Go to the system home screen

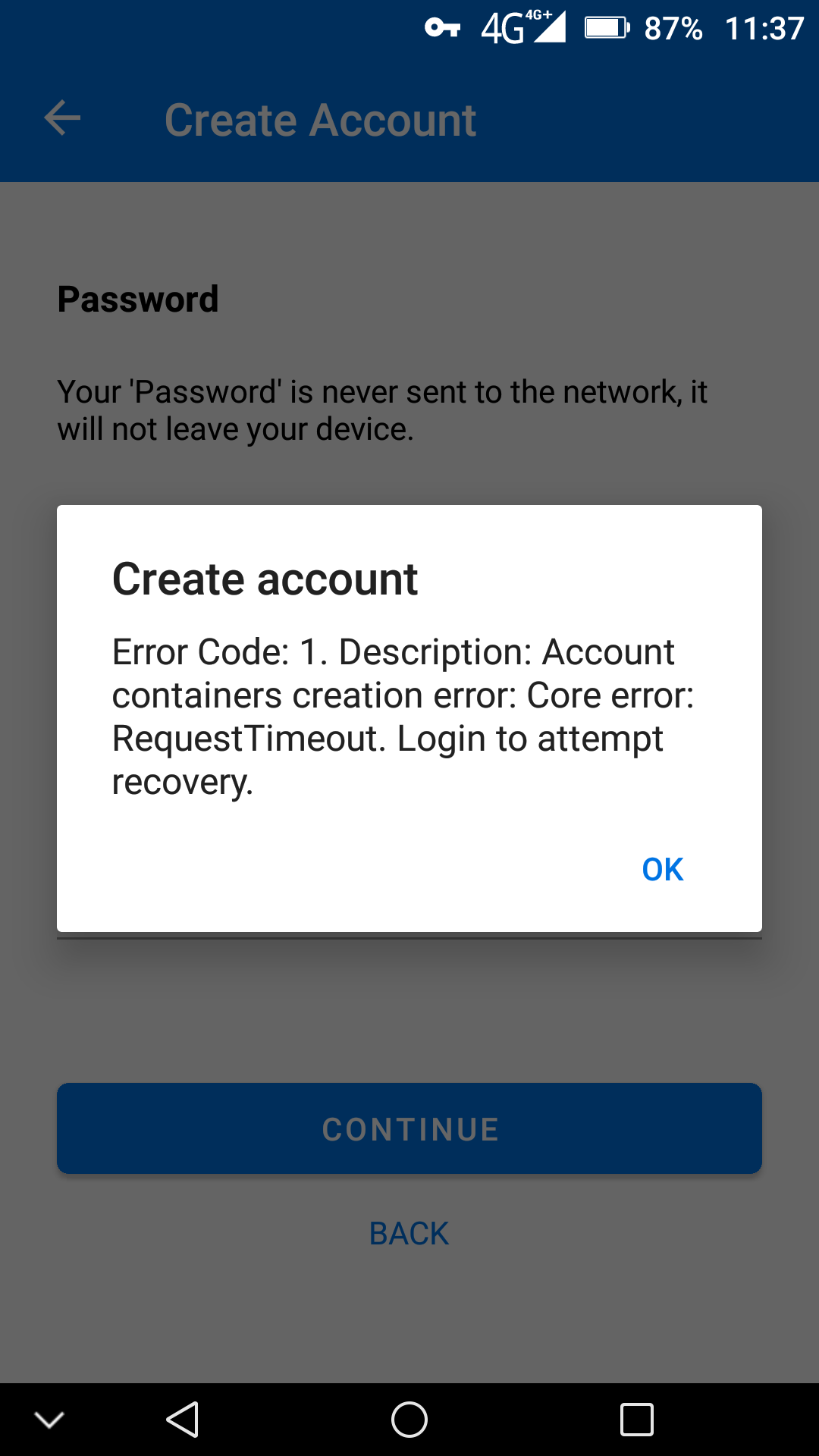pyautogui.click(x=409, y=1420)
